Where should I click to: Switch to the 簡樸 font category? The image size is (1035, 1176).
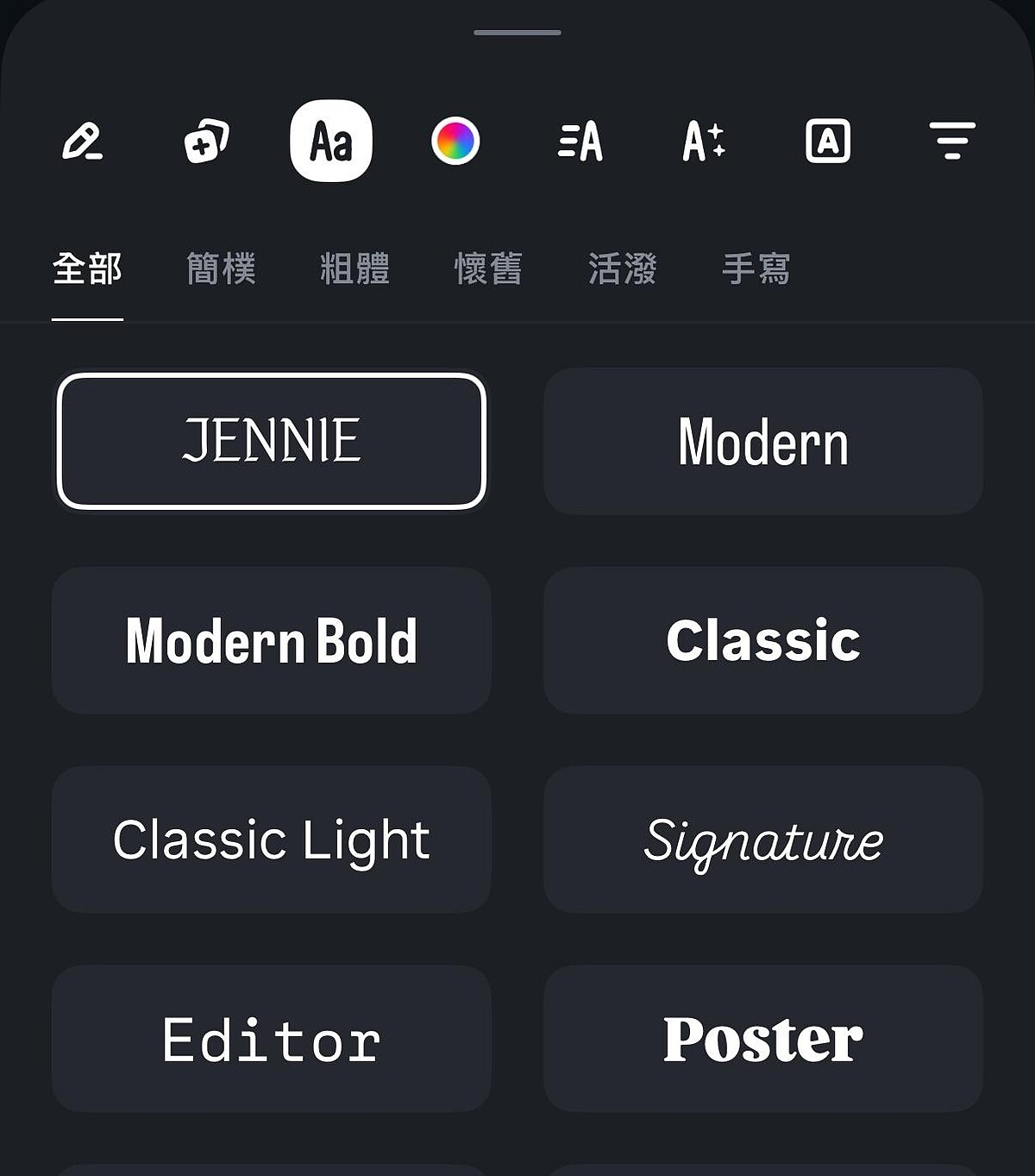pyautogui.click(x=222, y=269)
